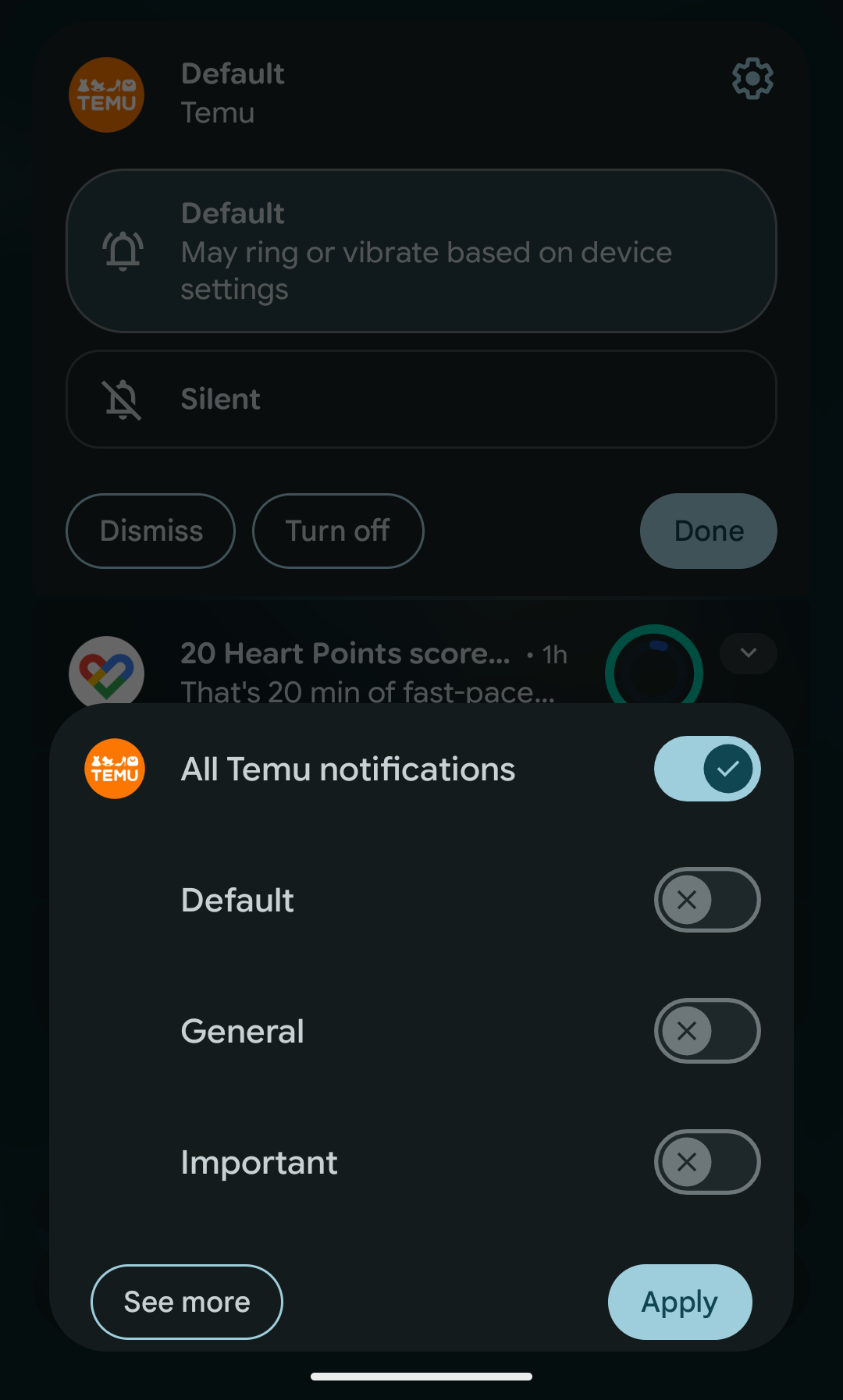
Task: Toggle All Temu notifications switch
Action: point(707,769)
